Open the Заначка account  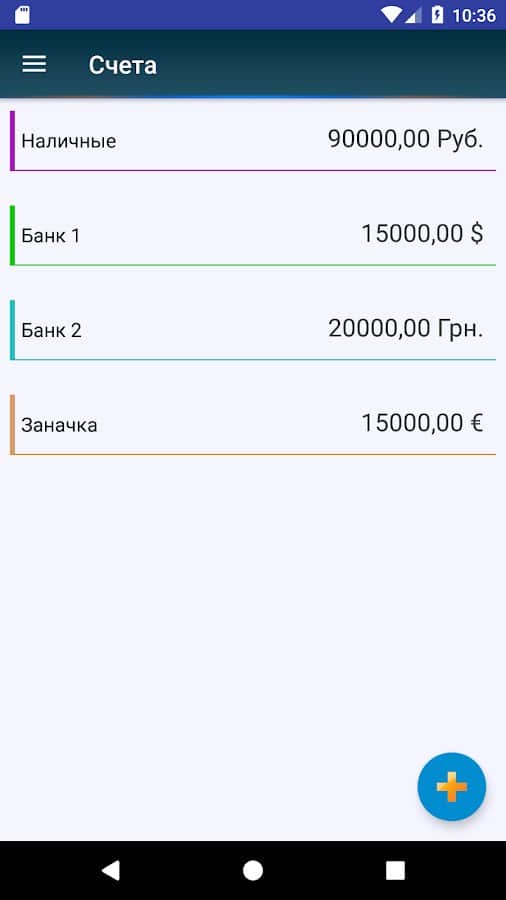(x=253, y=425)
